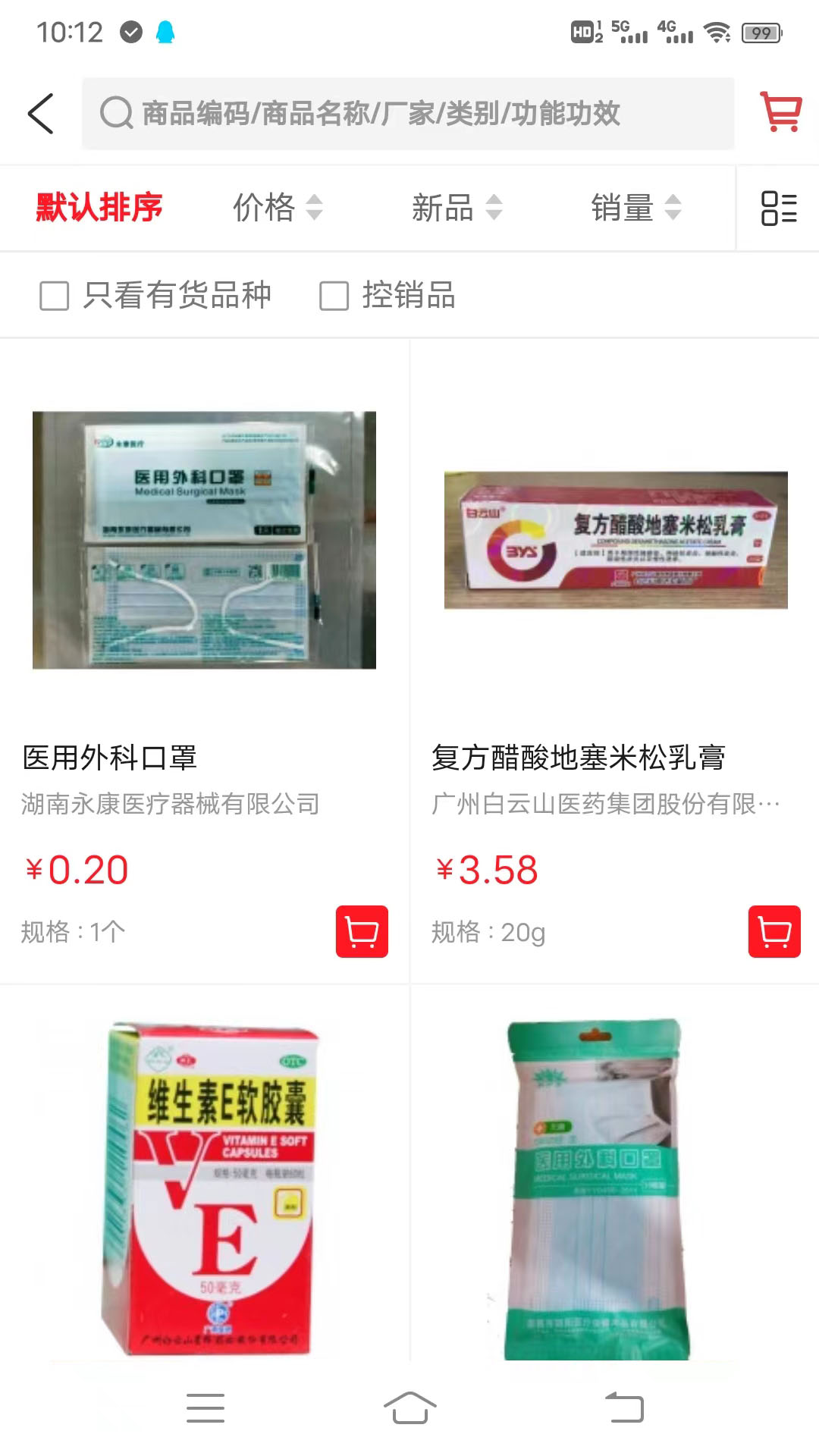Expand the 新品 sort arrows
This screenshot has height=1456, width=819.
494,208
